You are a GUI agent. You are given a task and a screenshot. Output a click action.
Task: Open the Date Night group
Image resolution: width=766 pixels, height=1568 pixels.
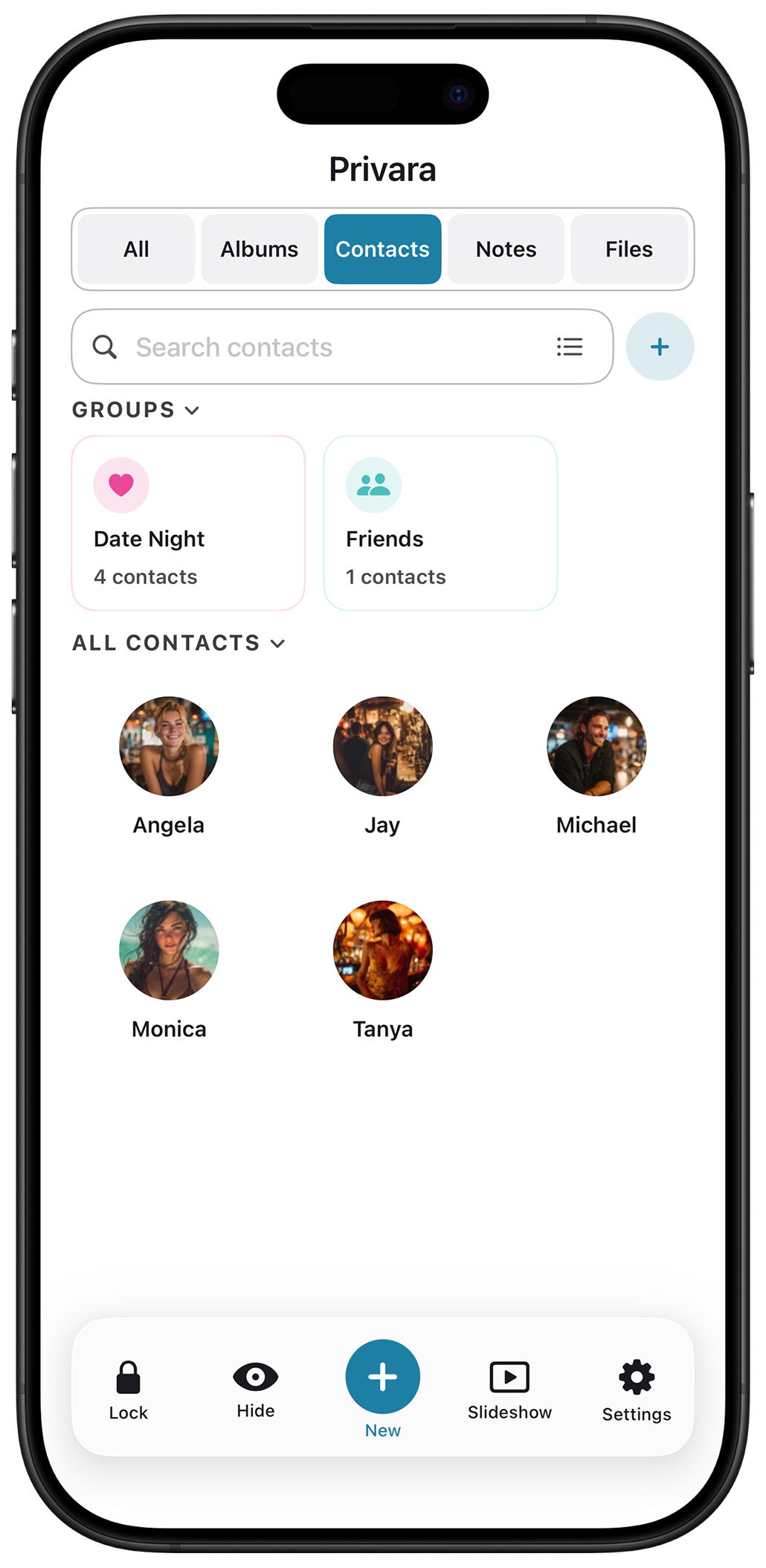(188, 523)
